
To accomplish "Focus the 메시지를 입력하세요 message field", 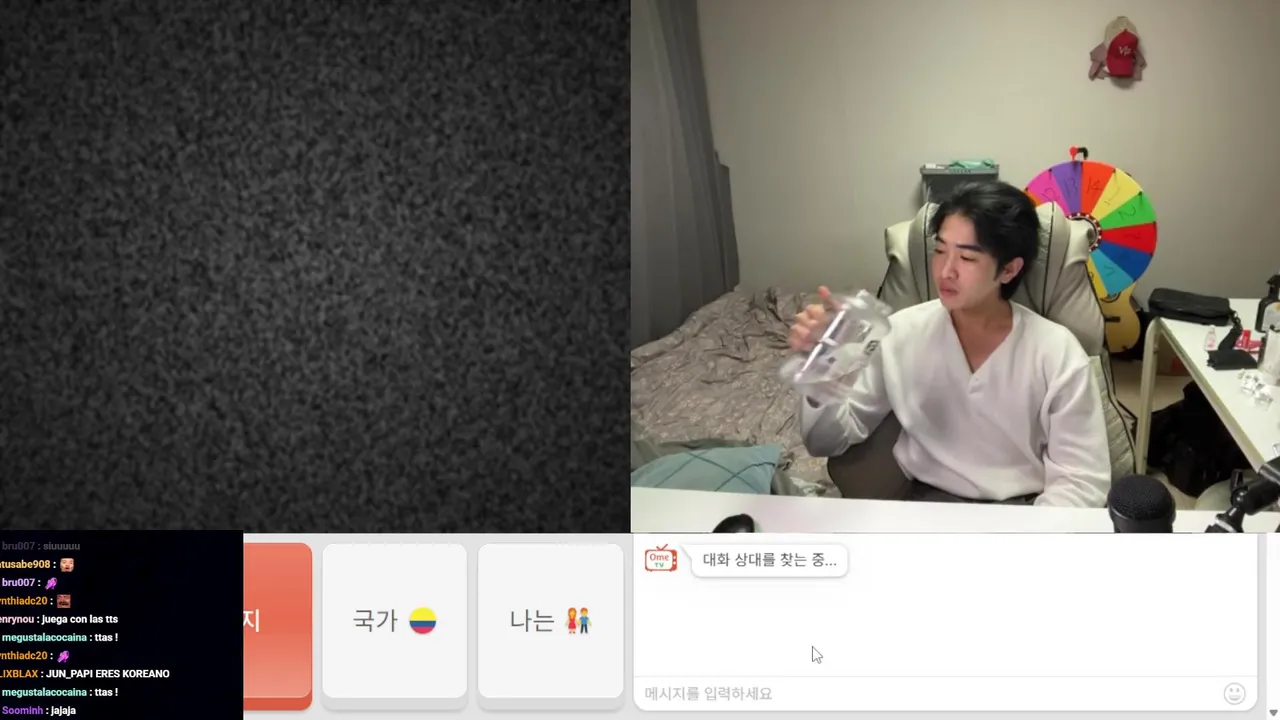I will (x=920, y=693).
